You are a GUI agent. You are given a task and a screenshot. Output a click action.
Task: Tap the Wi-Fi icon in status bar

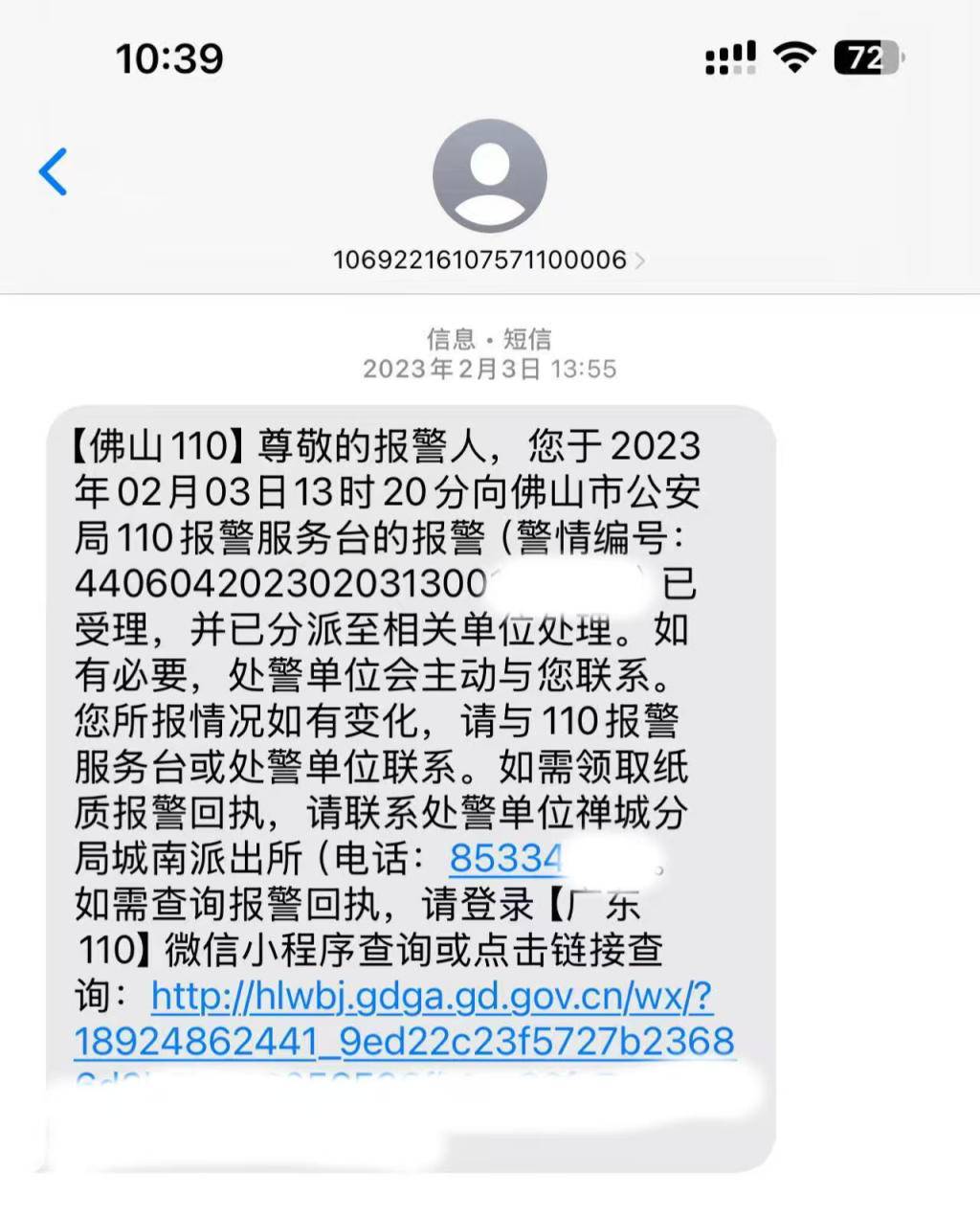[x=792, y=59]
